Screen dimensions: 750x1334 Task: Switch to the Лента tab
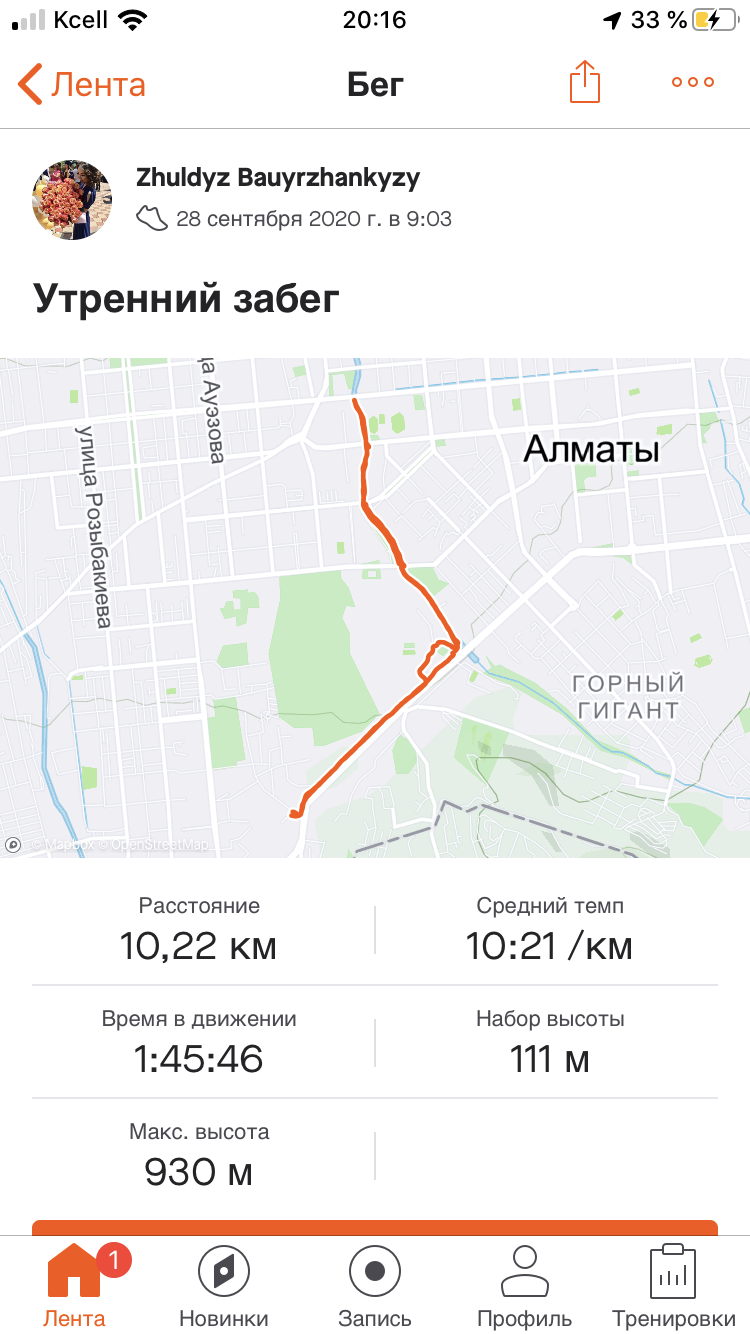(x=74, y=1285)
